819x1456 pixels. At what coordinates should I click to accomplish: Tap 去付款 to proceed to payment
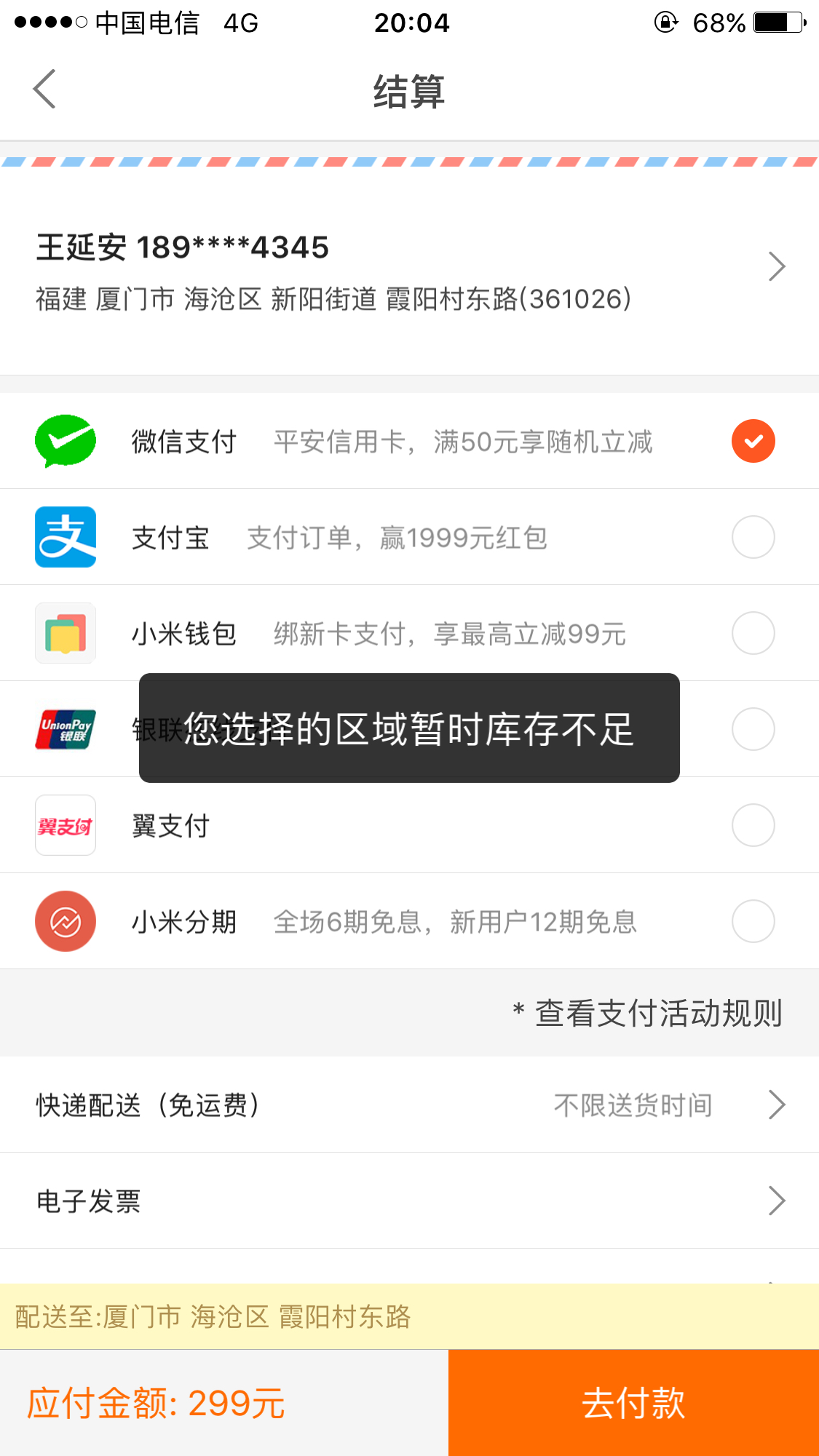(x=633, y=1403)
